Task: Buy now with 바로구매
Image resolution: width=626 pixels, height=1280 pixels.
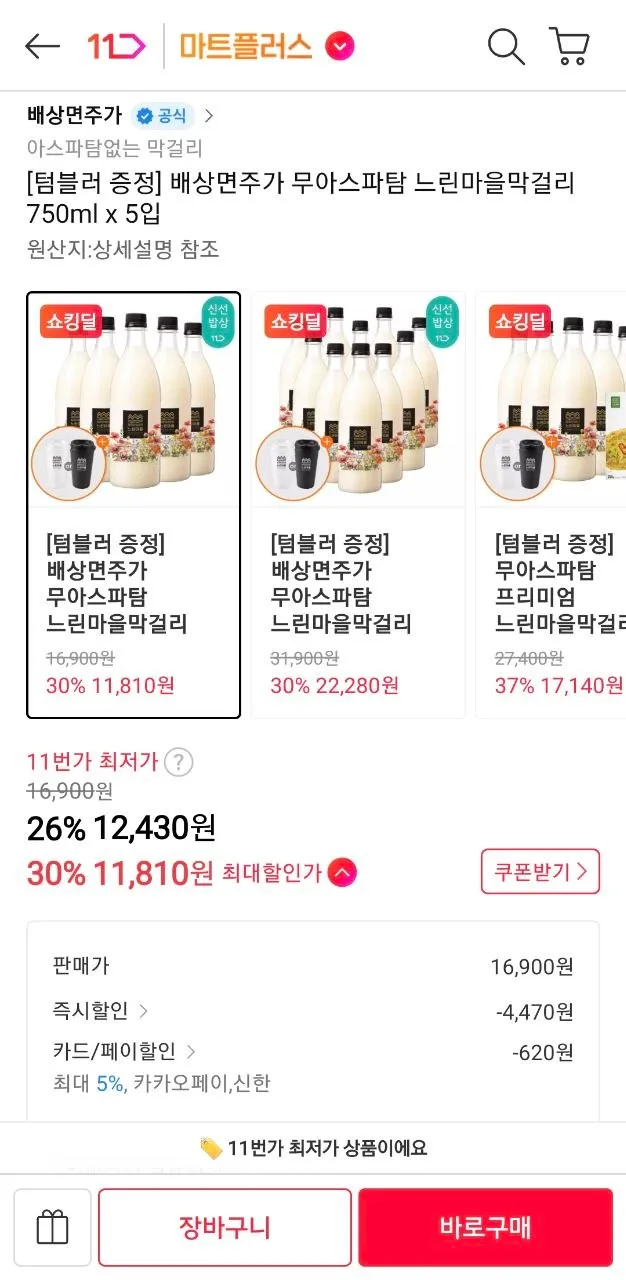Action: 485,1227
